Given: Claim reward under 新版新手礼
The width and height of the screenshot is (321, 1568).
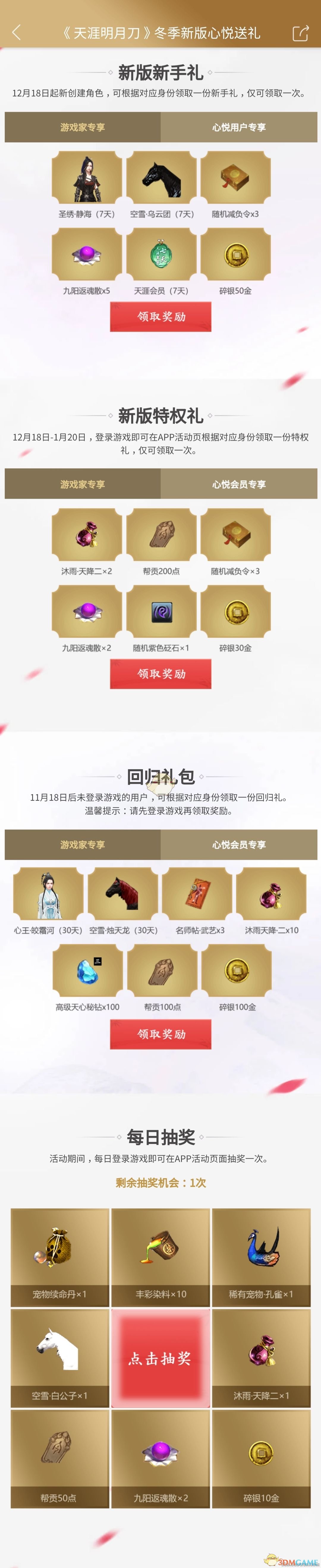Looking at the screenshot, I should point(160,316).
